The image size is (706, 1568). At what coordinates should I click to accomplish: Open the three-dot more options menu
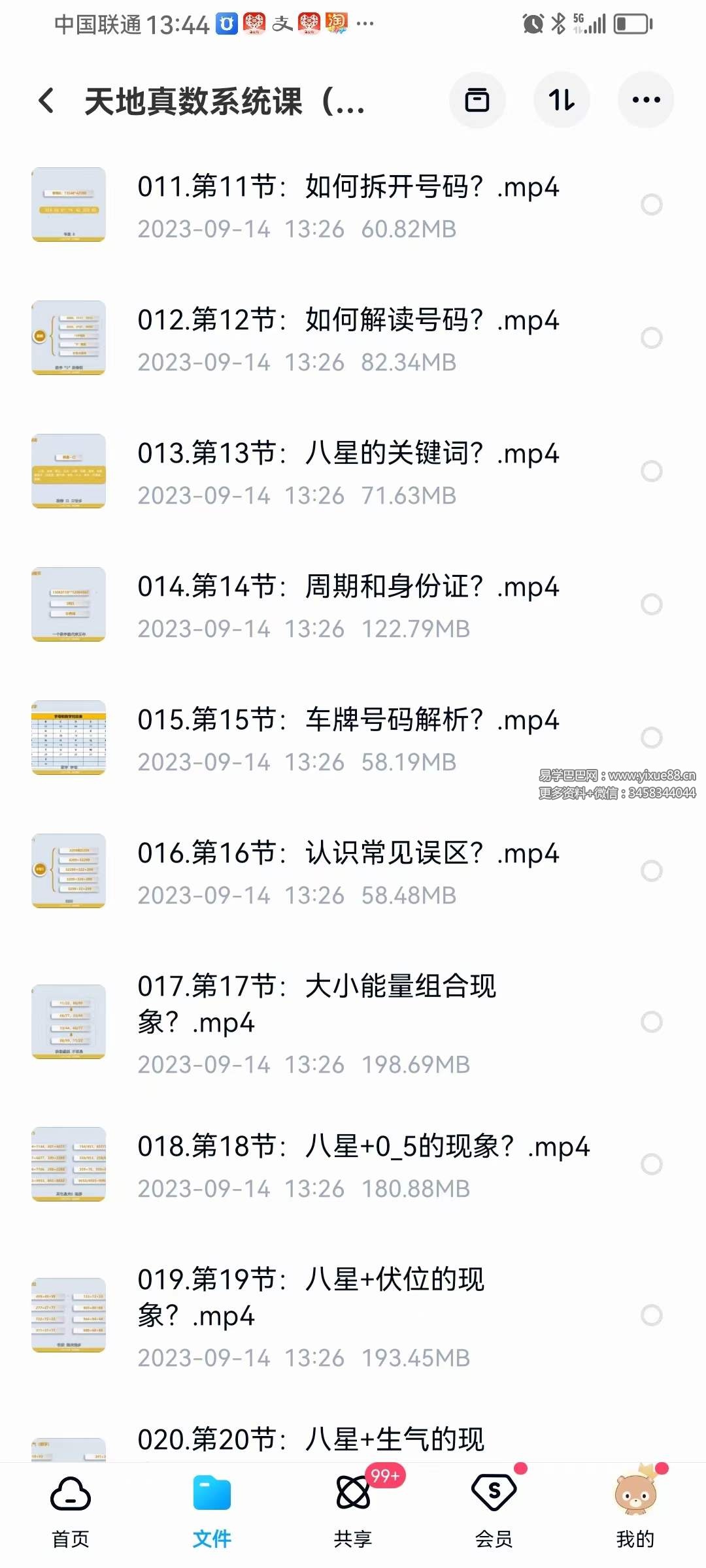pyautogui.click(x=646, y=99)
